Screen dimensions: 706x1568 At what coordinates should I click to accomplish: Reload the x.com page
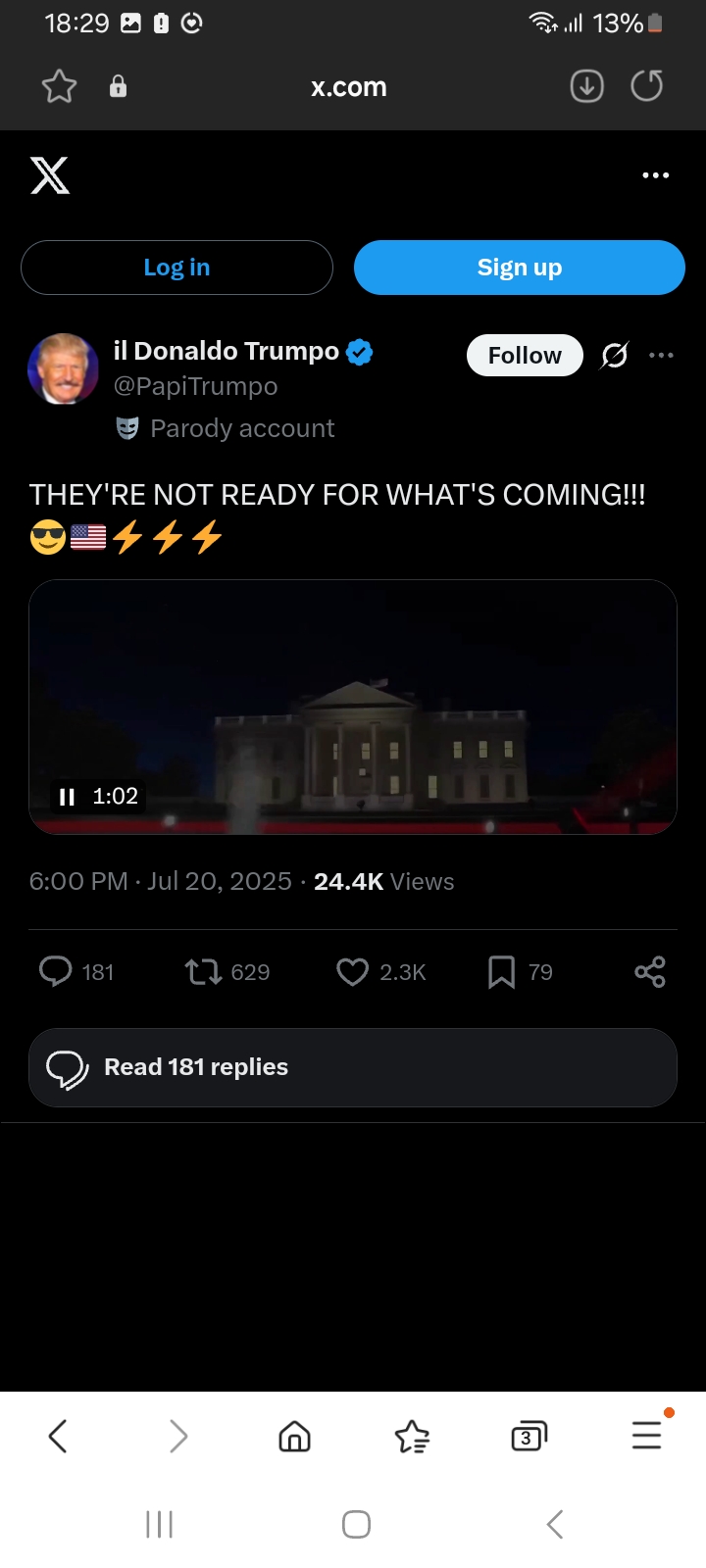click(x=646, y=86)
